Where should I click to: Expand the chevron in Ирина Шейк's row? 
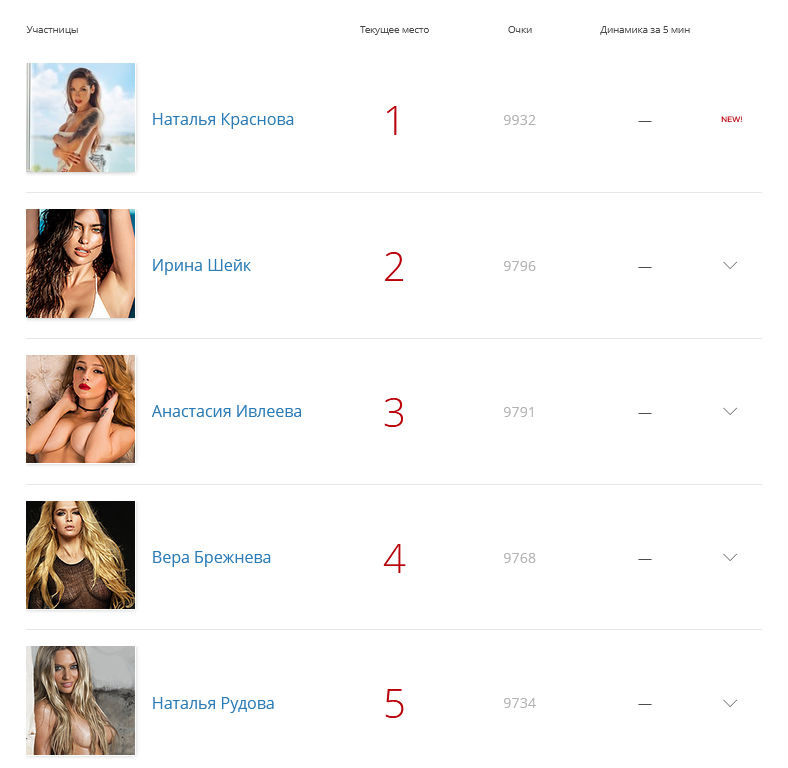(730, 265)
